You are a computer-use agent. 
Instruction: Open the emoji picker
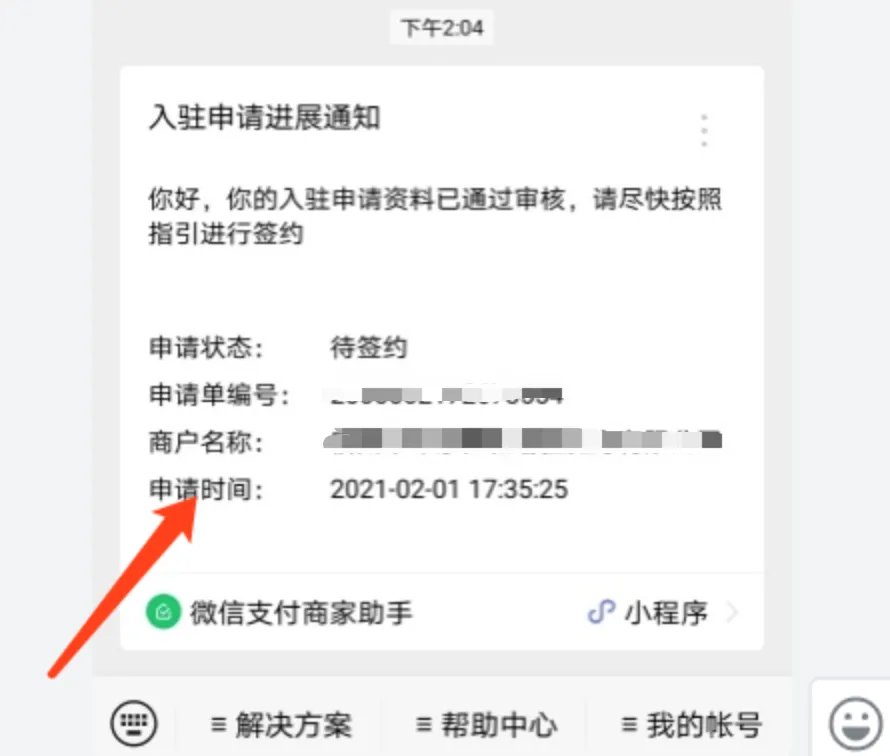(855, 722)
